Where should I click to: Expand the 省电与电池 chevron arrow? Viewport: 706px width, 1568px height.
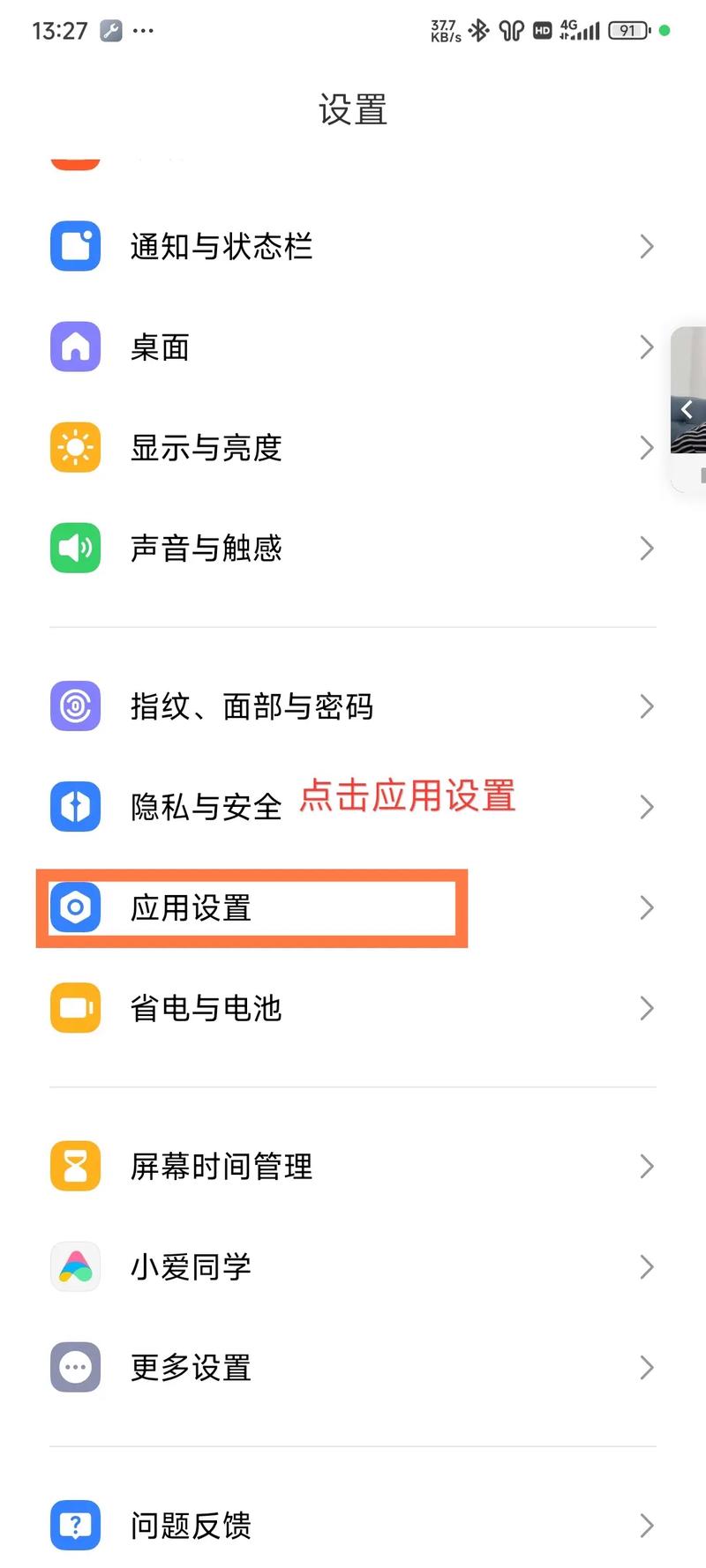tap(645, 1008)
